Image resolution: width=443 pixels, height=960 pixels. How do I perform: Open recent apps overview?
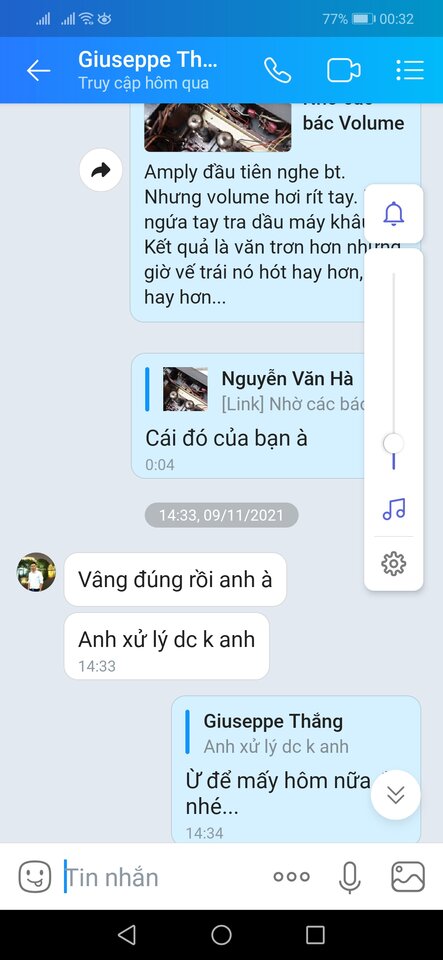[x=315, y=934]
